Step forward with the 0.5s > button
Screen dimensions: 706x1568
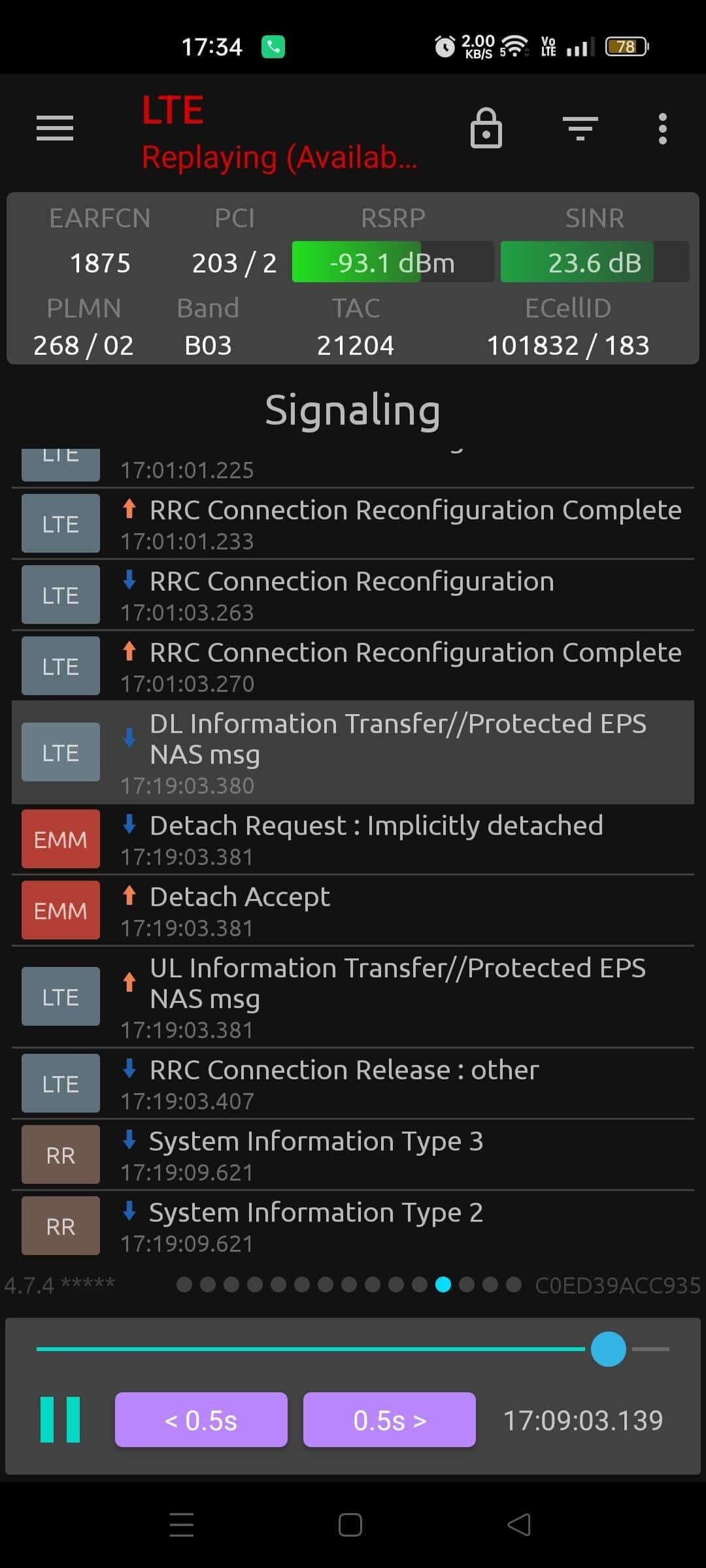[x=390, y=1420]
